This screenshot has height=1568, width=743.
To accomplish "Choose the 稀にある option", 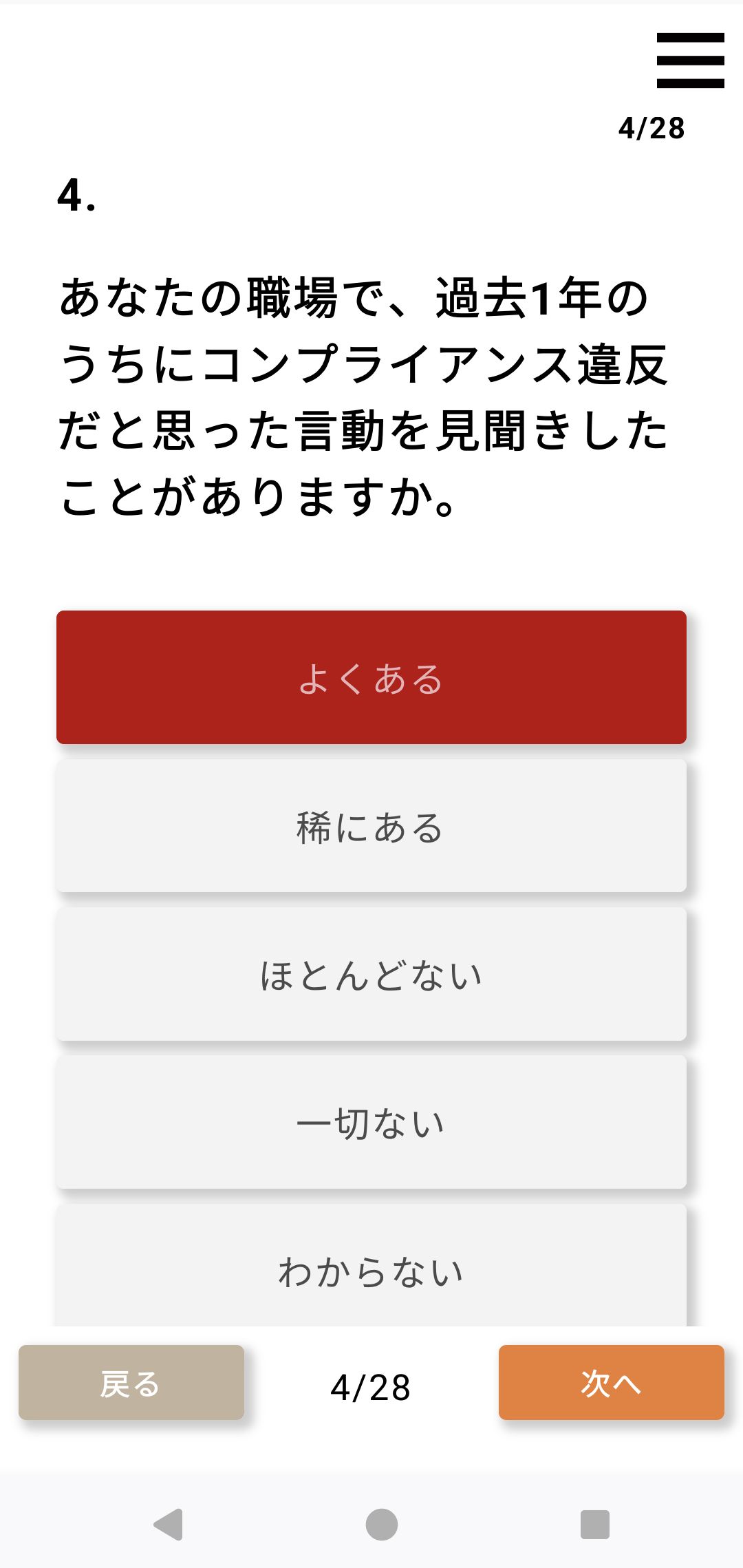I will pyautogui.click(x=371, y=826).
